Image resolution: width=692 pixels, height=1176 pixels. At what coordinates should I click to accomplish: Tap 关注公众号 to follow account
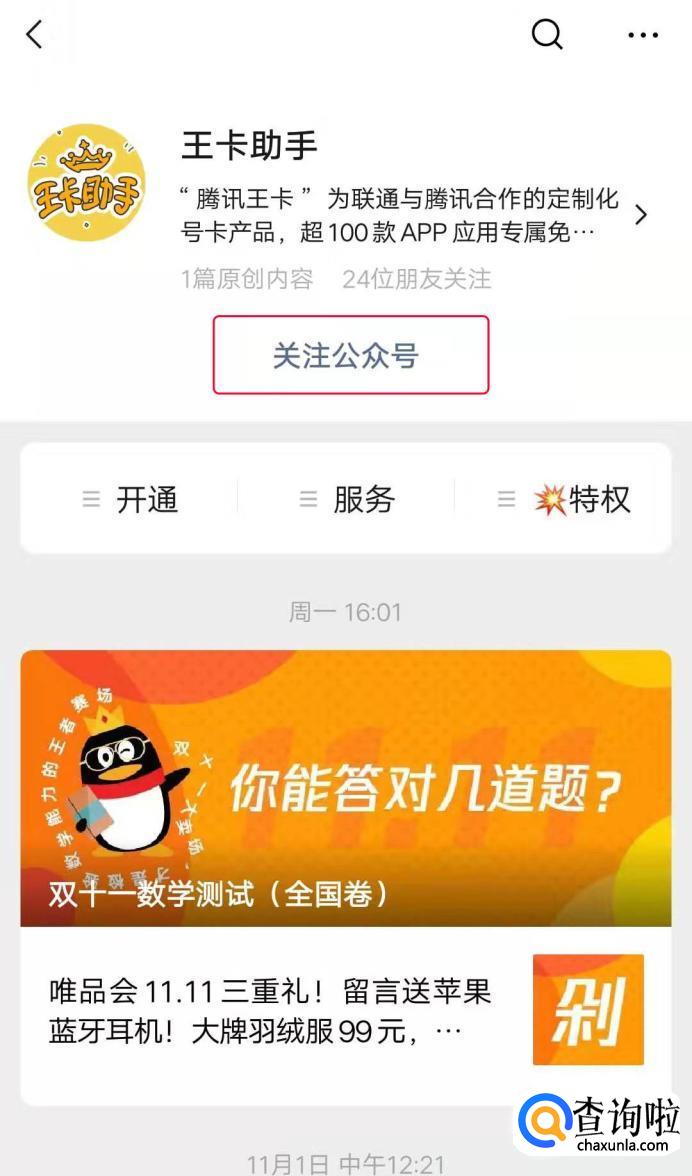coord(350,355)
